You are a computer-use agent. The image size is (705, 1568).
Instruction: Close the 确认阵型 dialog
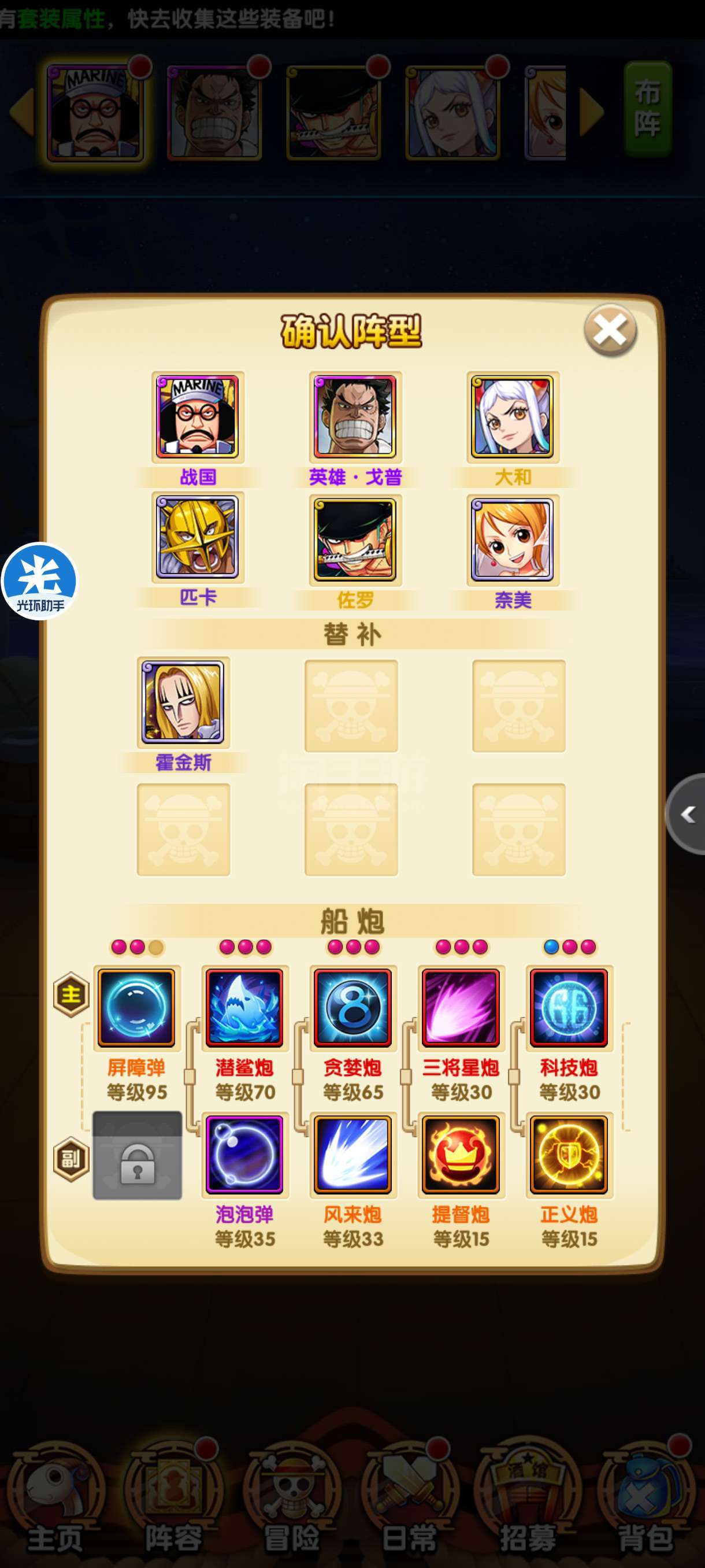tap(610, 331)
